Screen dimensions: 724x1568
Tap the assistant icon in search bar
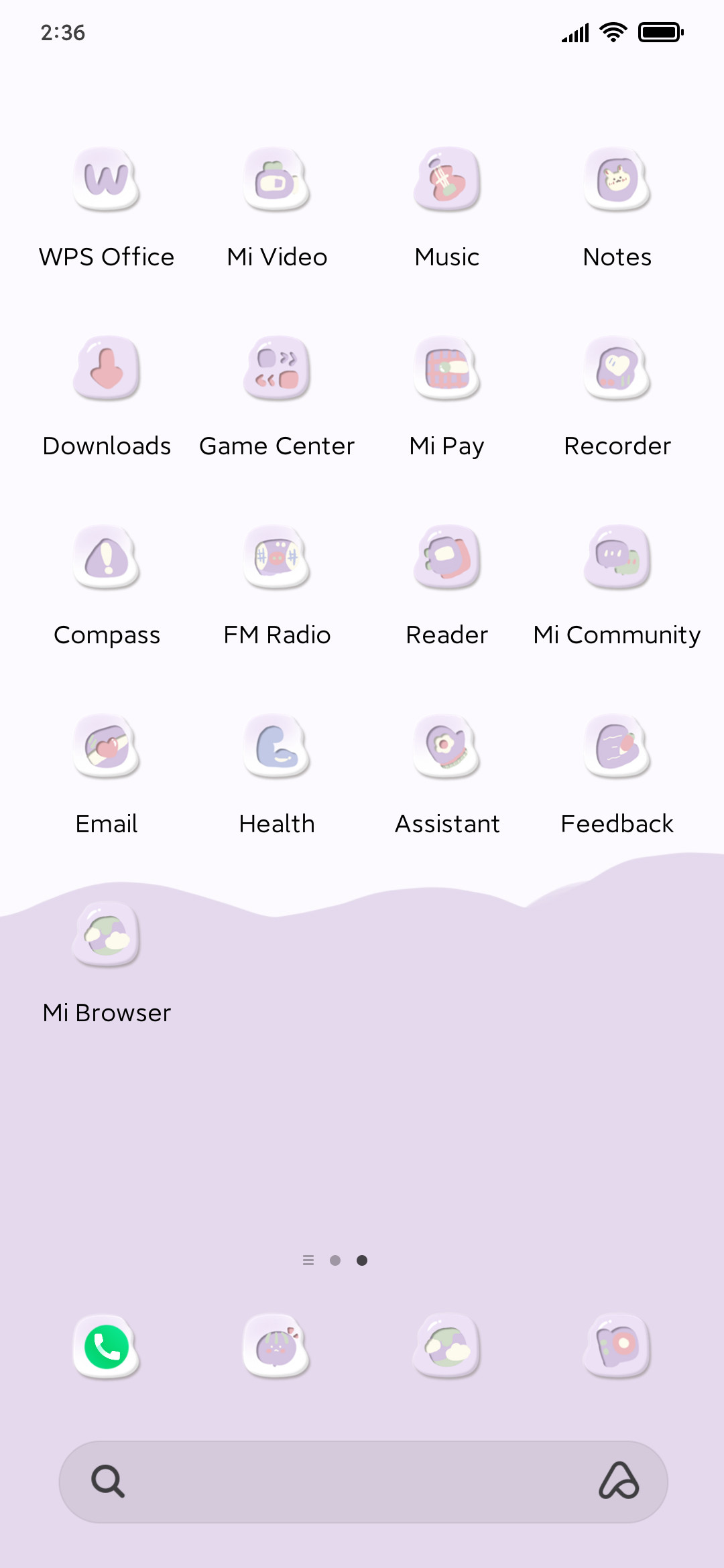click(x=619, y=1481)
